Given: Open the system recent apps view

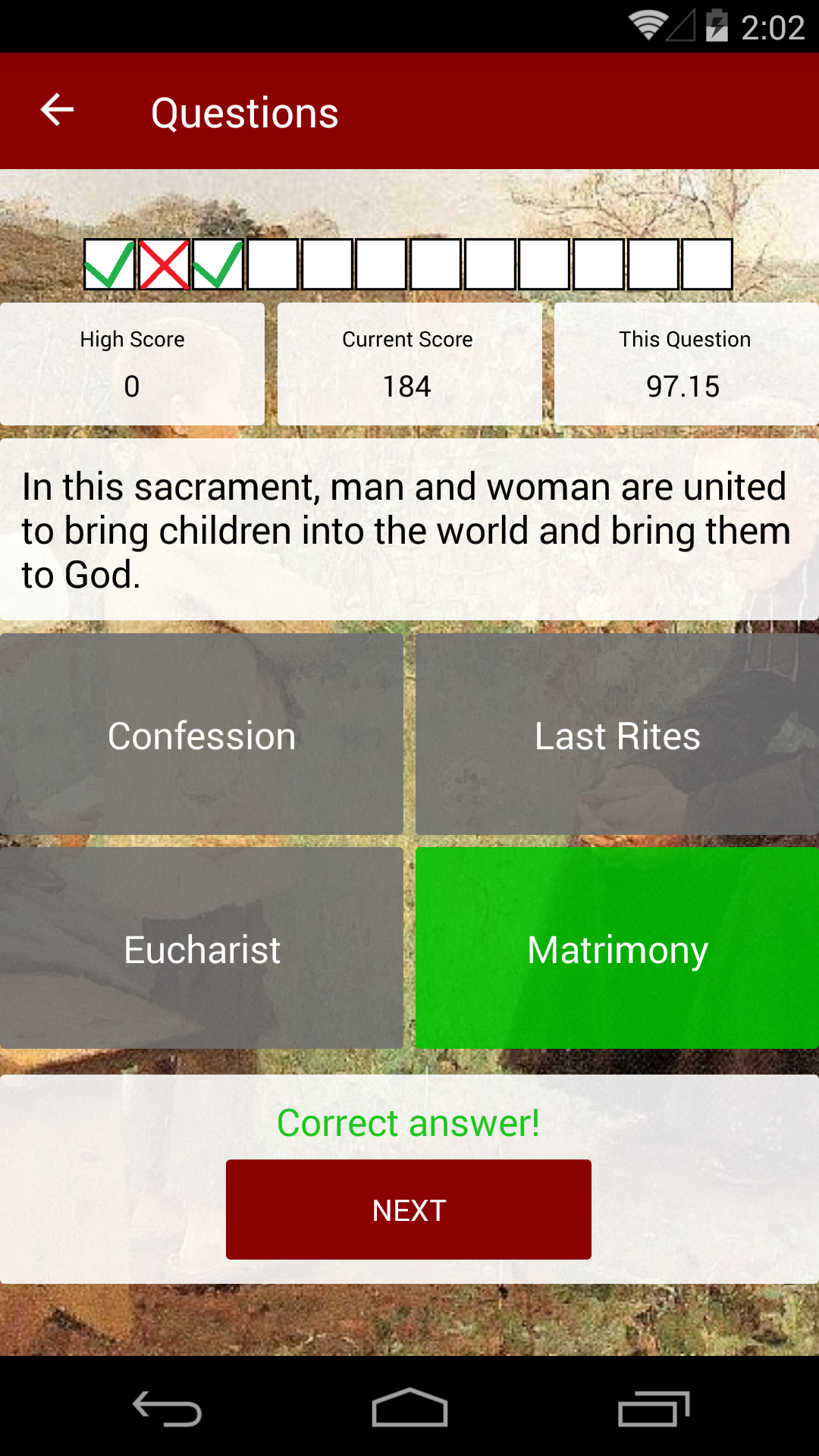Looking at the screenshot, I should click(653, 1409).
